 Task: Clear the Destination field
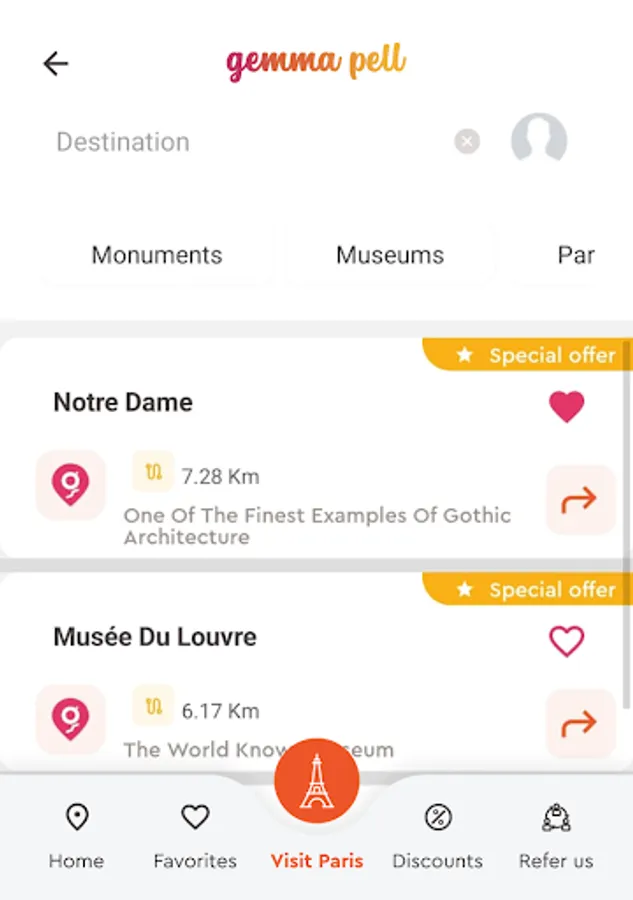[467, 142]
